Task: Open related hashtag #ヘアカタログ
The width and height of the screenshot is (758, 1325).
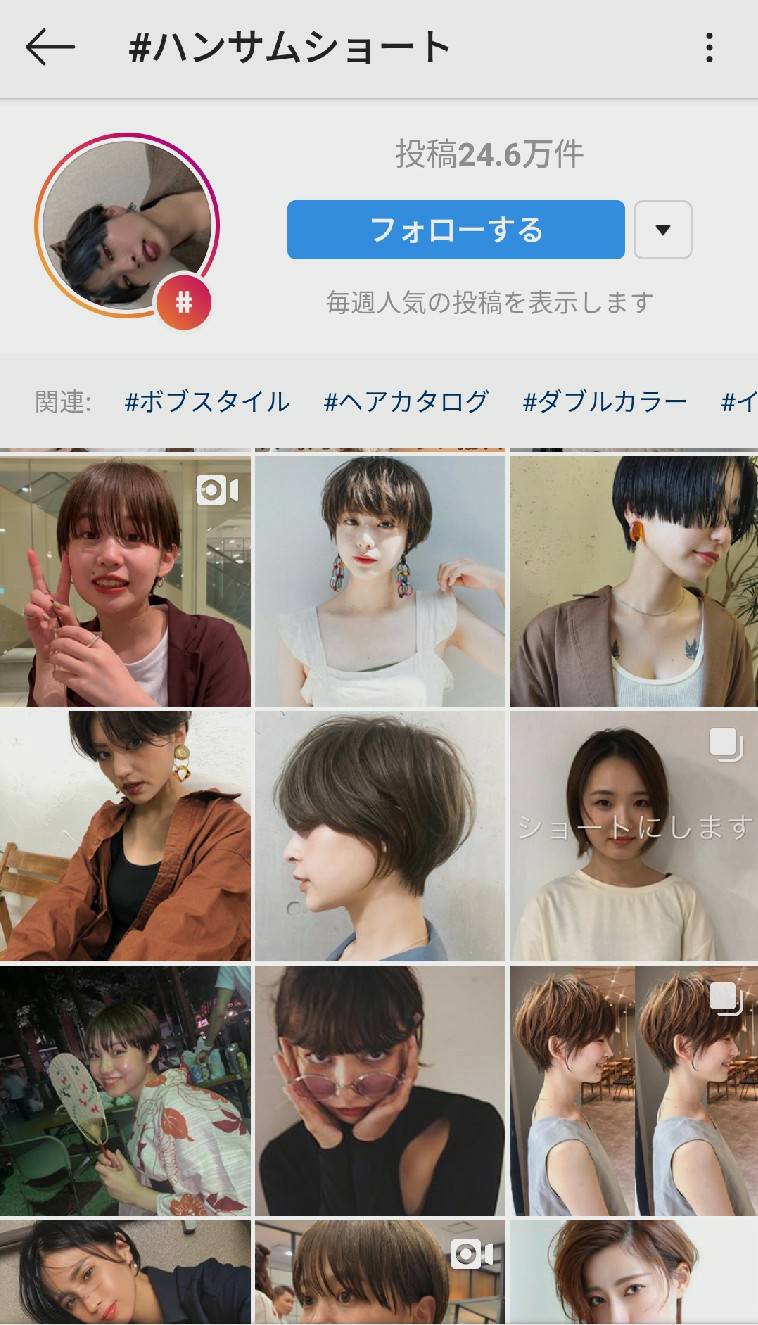Action: coord(406,402)
